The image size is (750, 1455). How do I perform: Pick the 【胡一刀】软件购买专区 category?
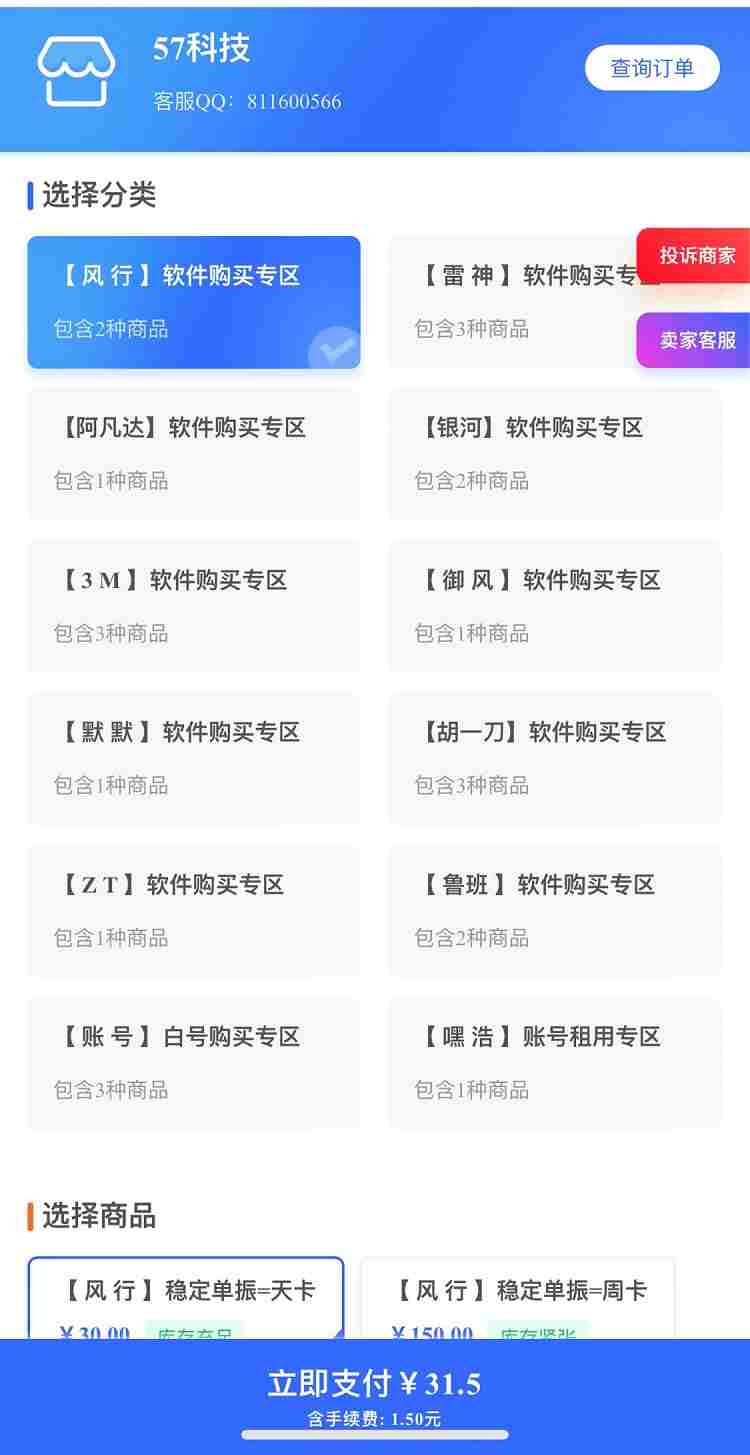pos(554,758)
